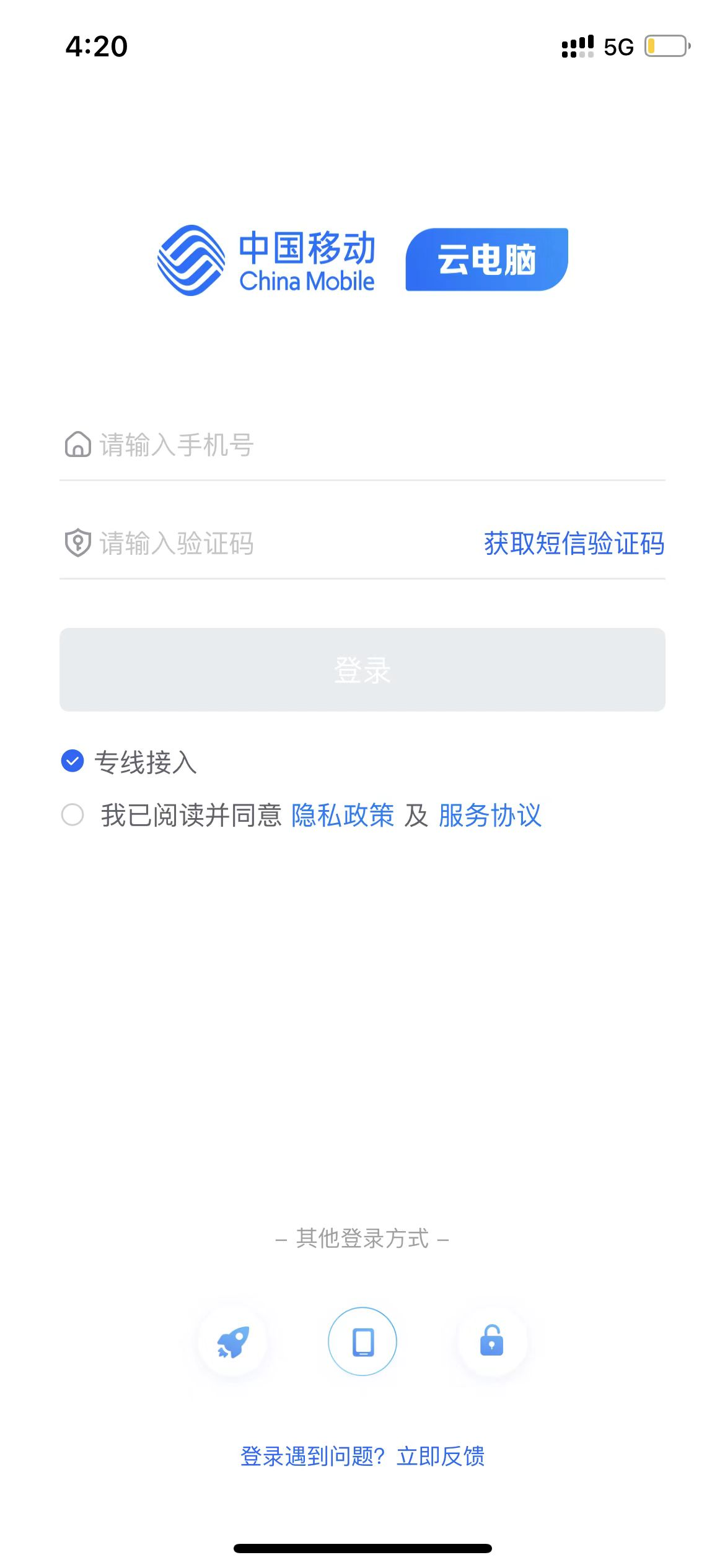Tap the 登录 login button
725x1568 pixels.
click(362, 669)
